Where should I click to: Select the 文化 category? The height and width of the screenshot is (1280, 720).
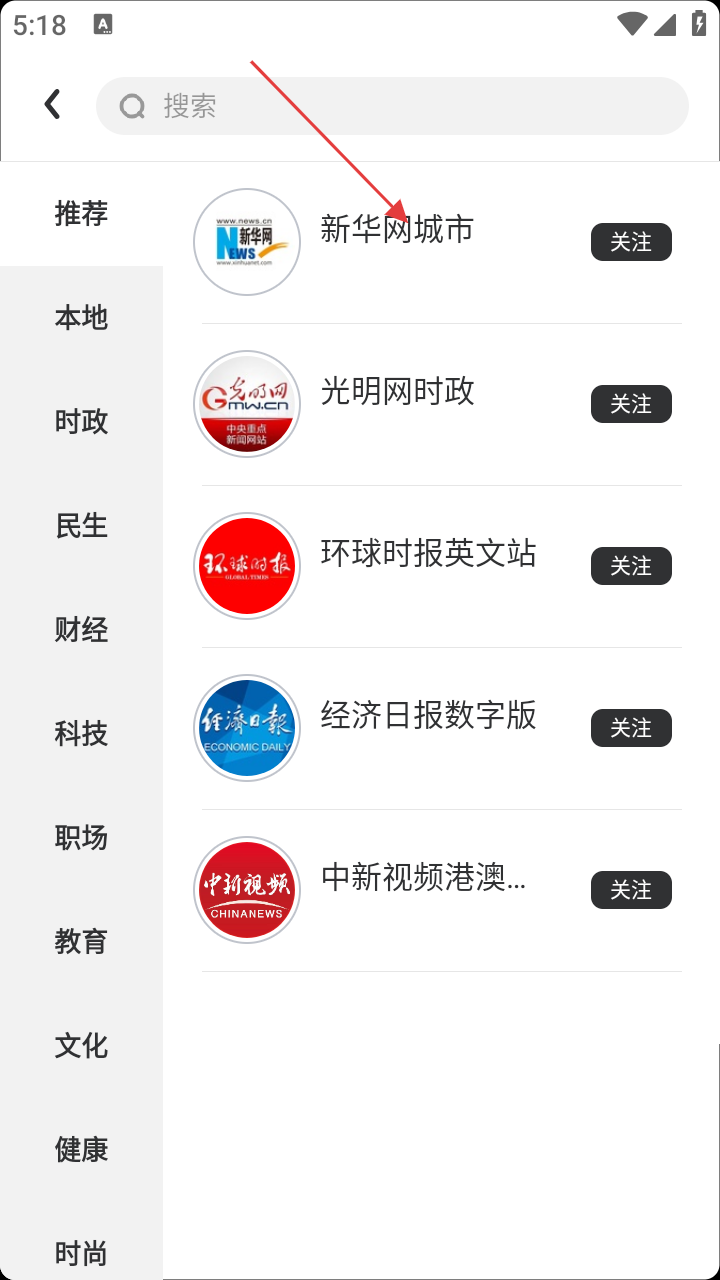pyautogui.click(x=81, y=1046)
